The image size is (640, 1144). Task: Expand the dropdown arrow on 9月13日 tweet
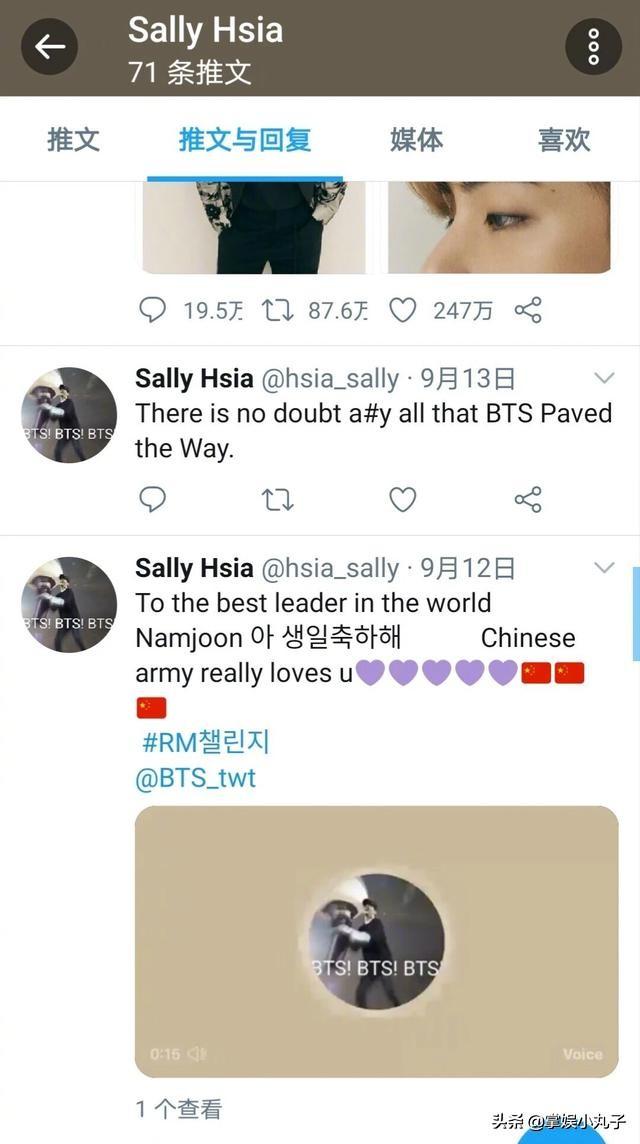pyautogui.click(x=604, y=378)
